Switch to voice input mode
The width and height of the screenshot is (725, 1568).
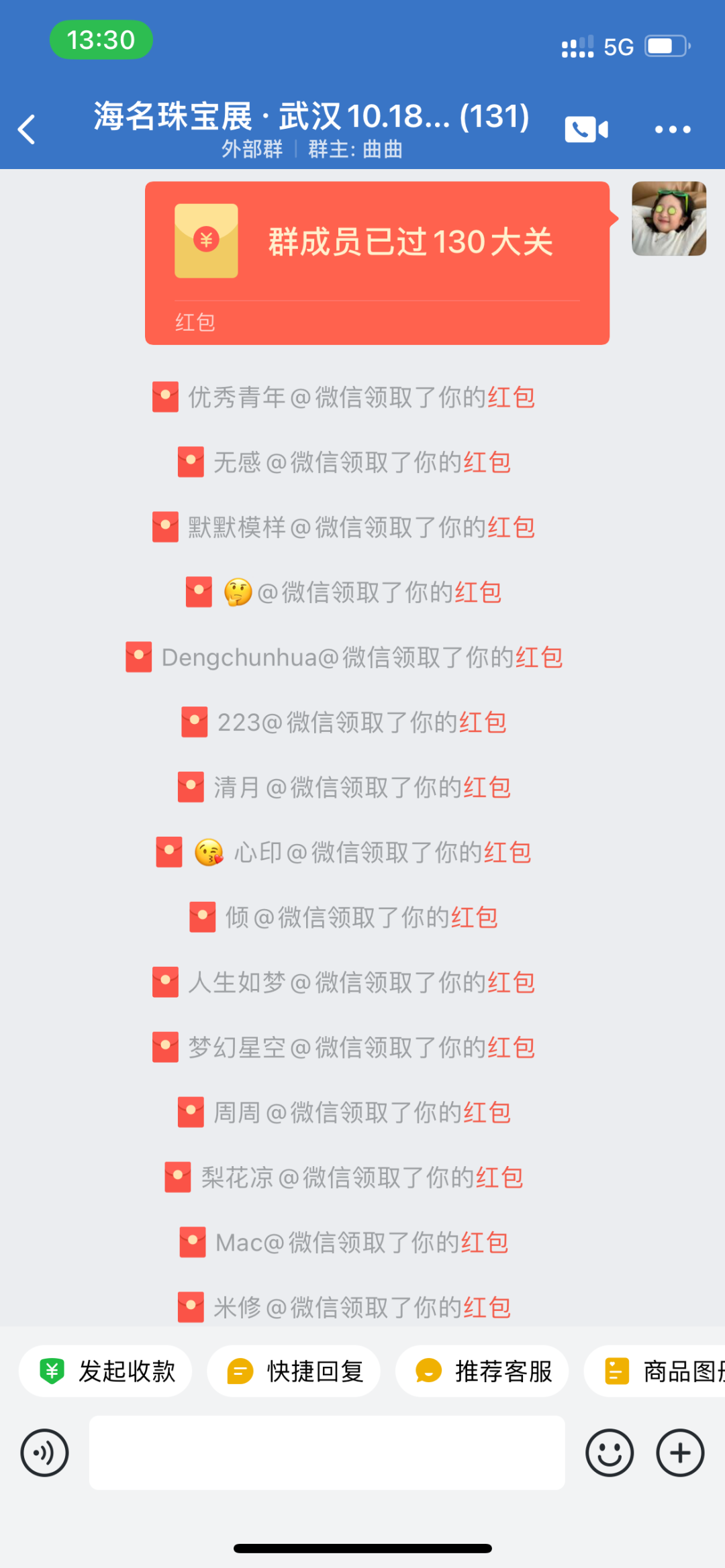click(44, 1453)
